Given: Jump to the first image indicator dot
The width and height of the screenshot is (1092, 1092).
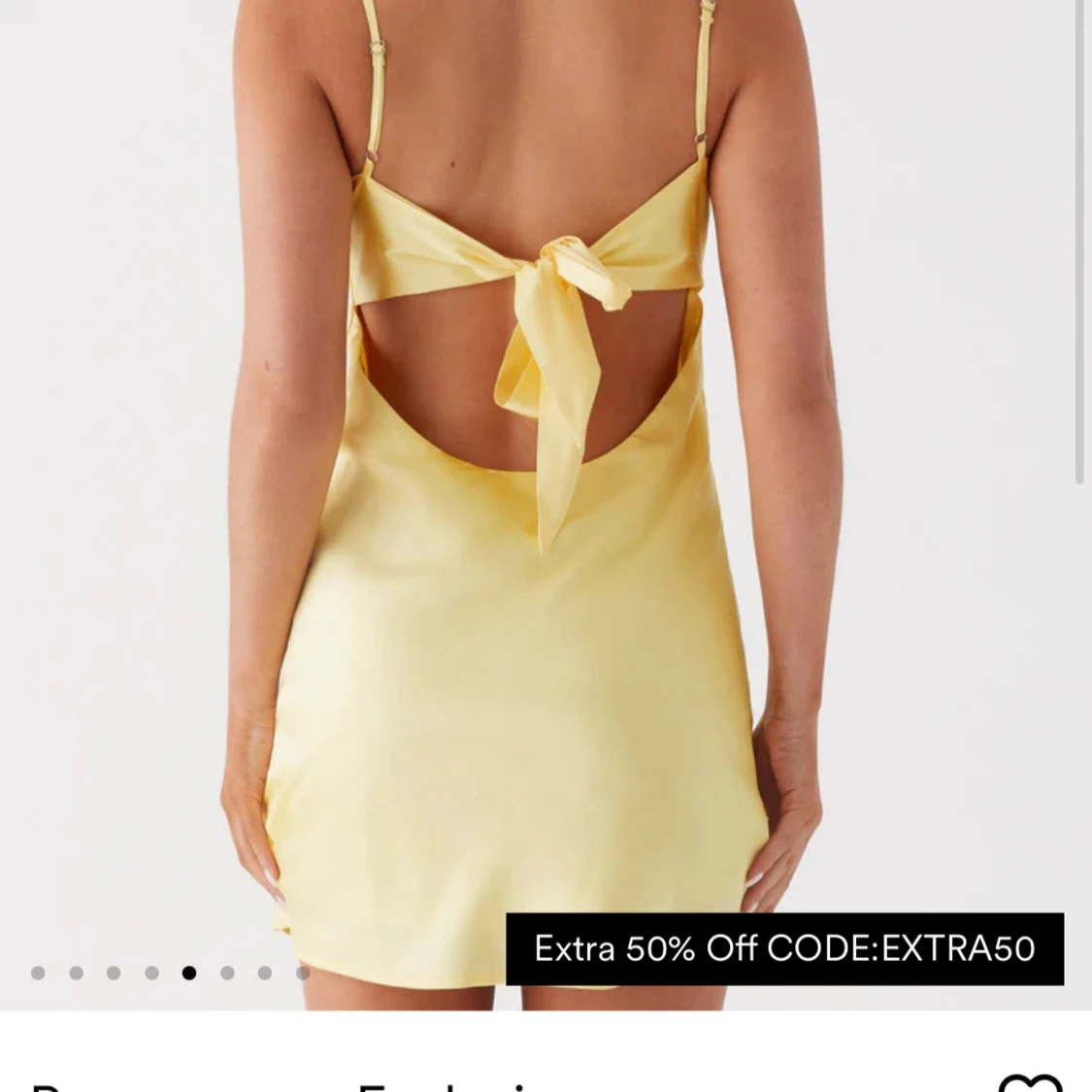Looking at the screenshot, I should pos(38,973).
